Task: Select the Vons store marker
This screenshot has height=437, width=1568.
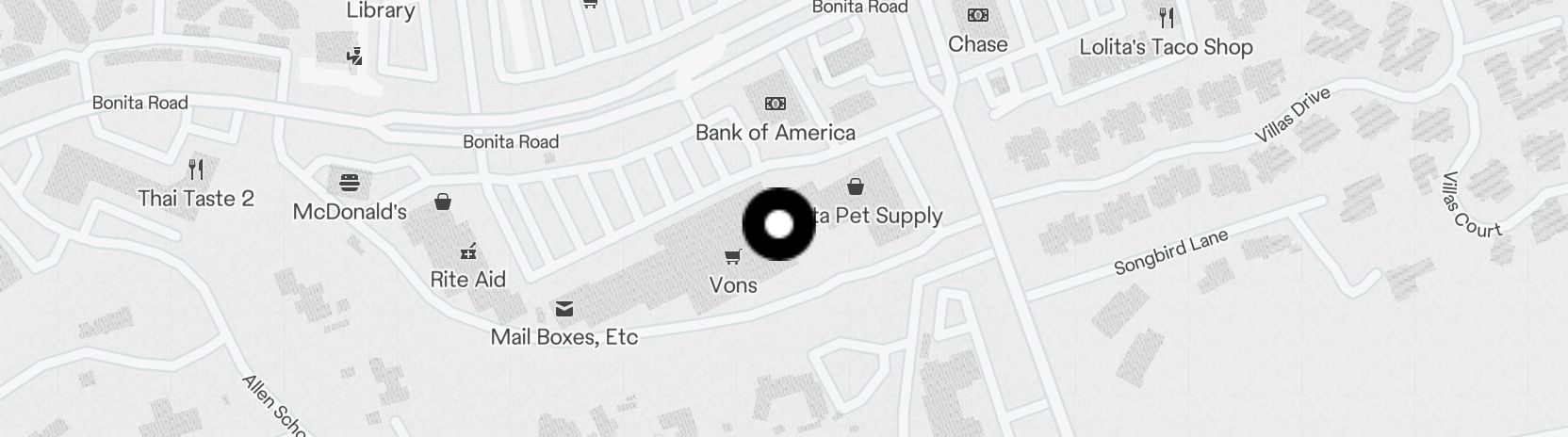Action: point(732,257)
